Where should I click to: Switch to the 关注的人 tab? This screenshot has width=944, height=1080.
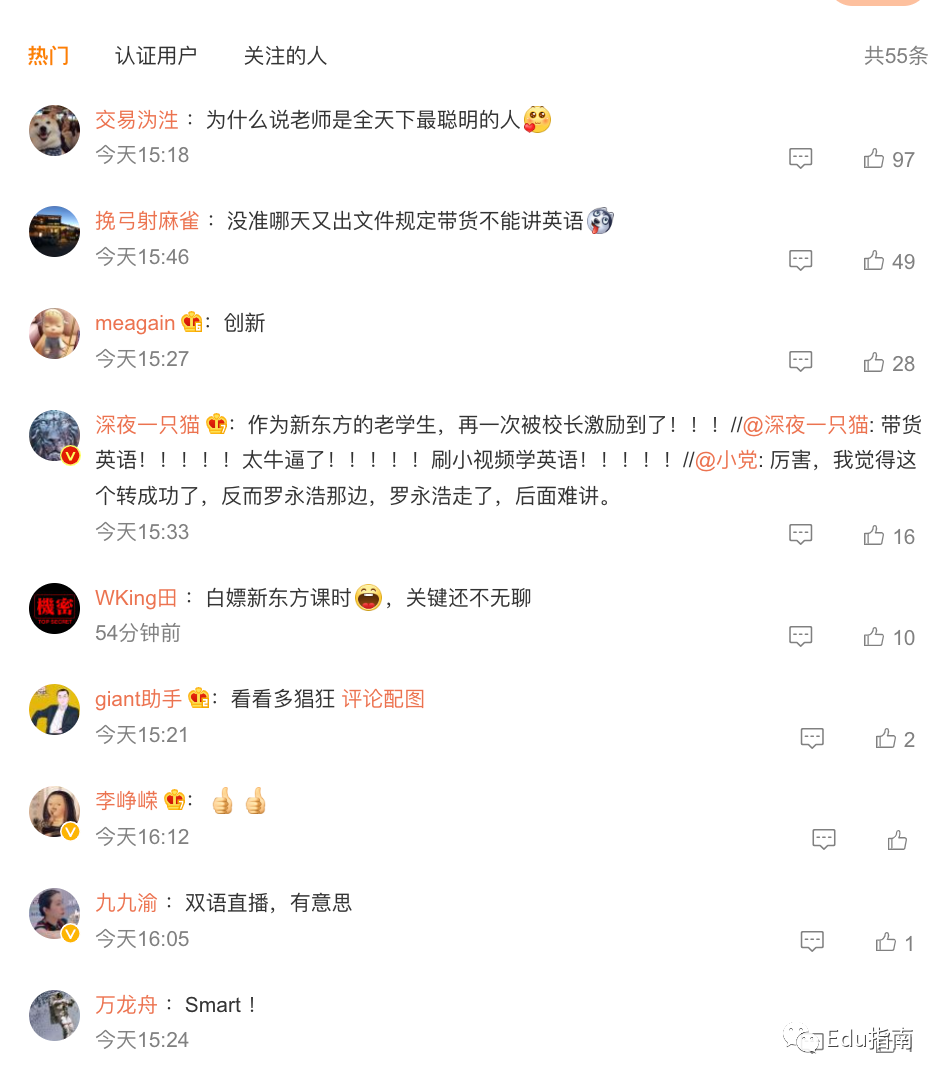point(285,56)
